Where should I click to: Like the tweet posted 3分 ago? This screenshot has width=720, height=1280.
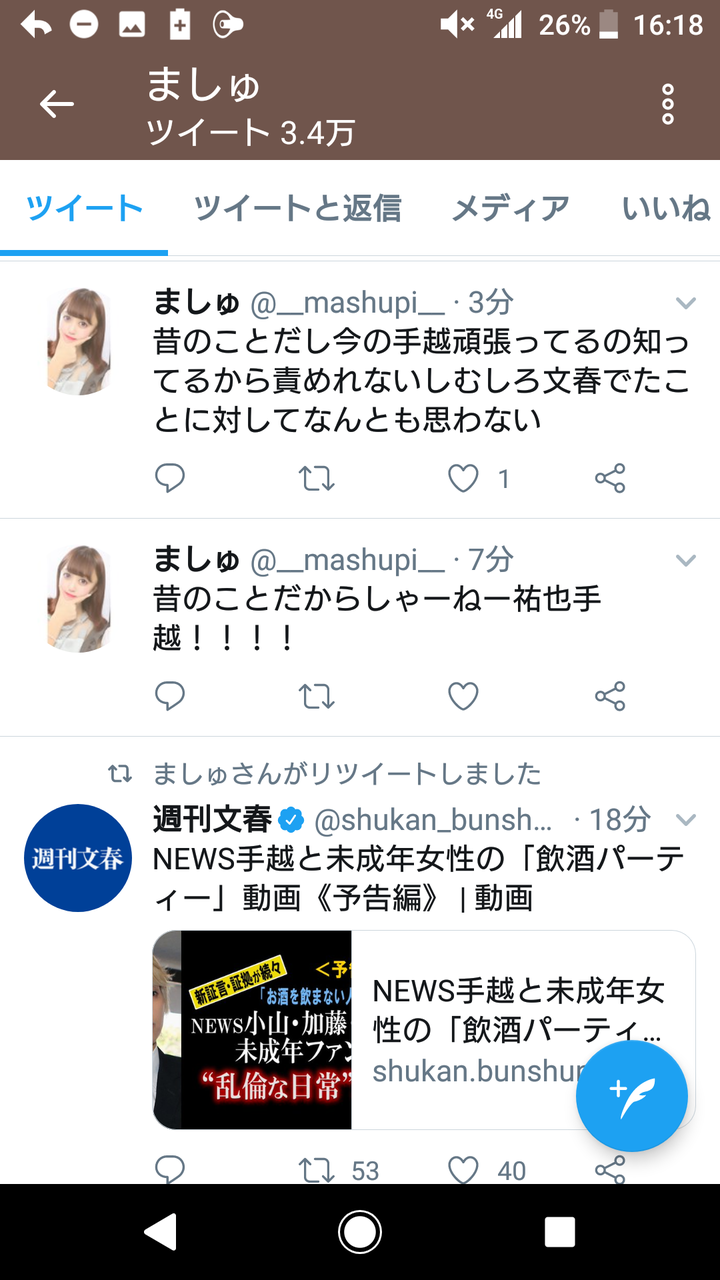click(463, 479)
